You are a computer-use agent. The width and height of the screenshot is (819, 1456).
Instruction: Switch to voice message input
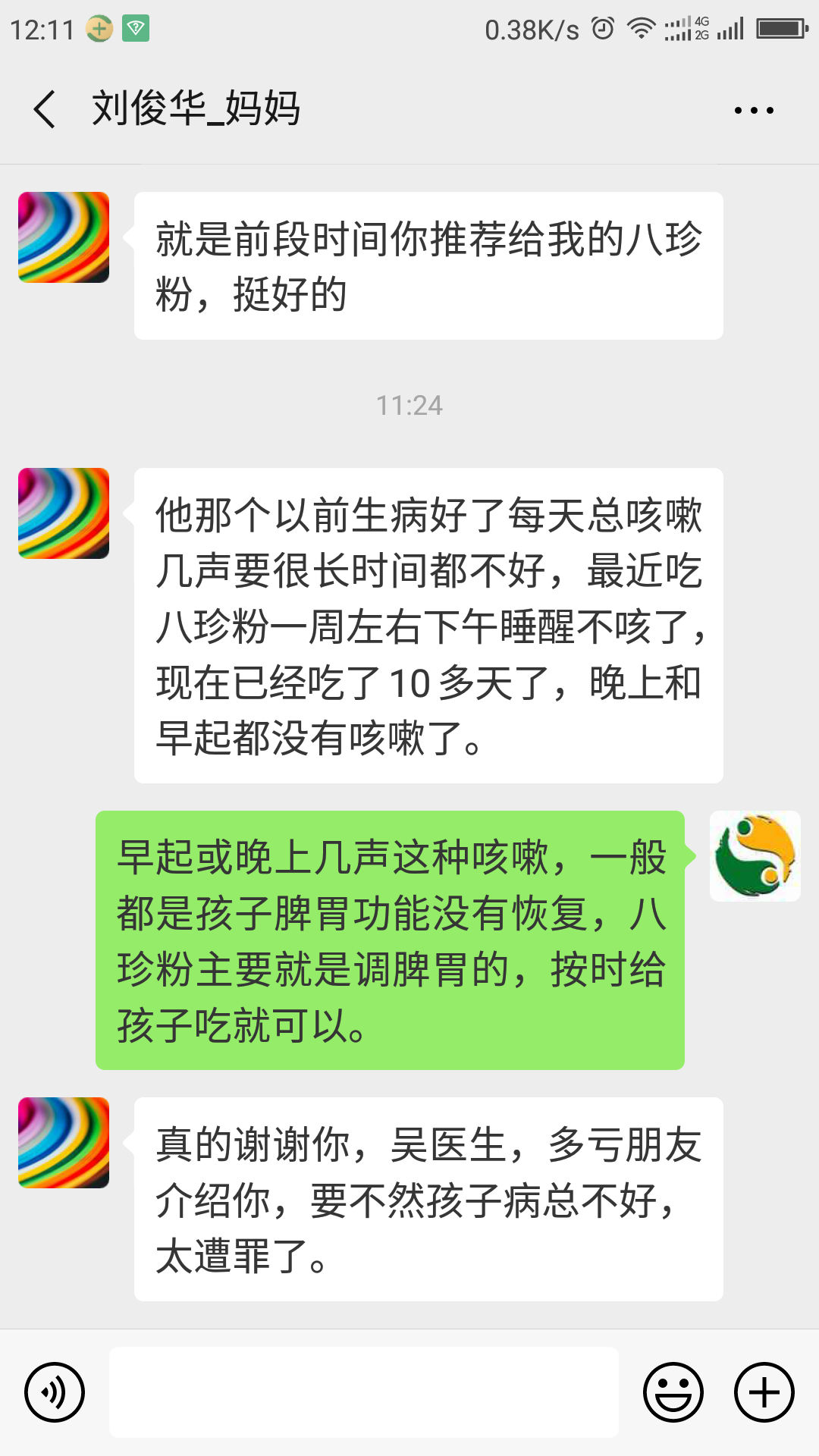55,1392
